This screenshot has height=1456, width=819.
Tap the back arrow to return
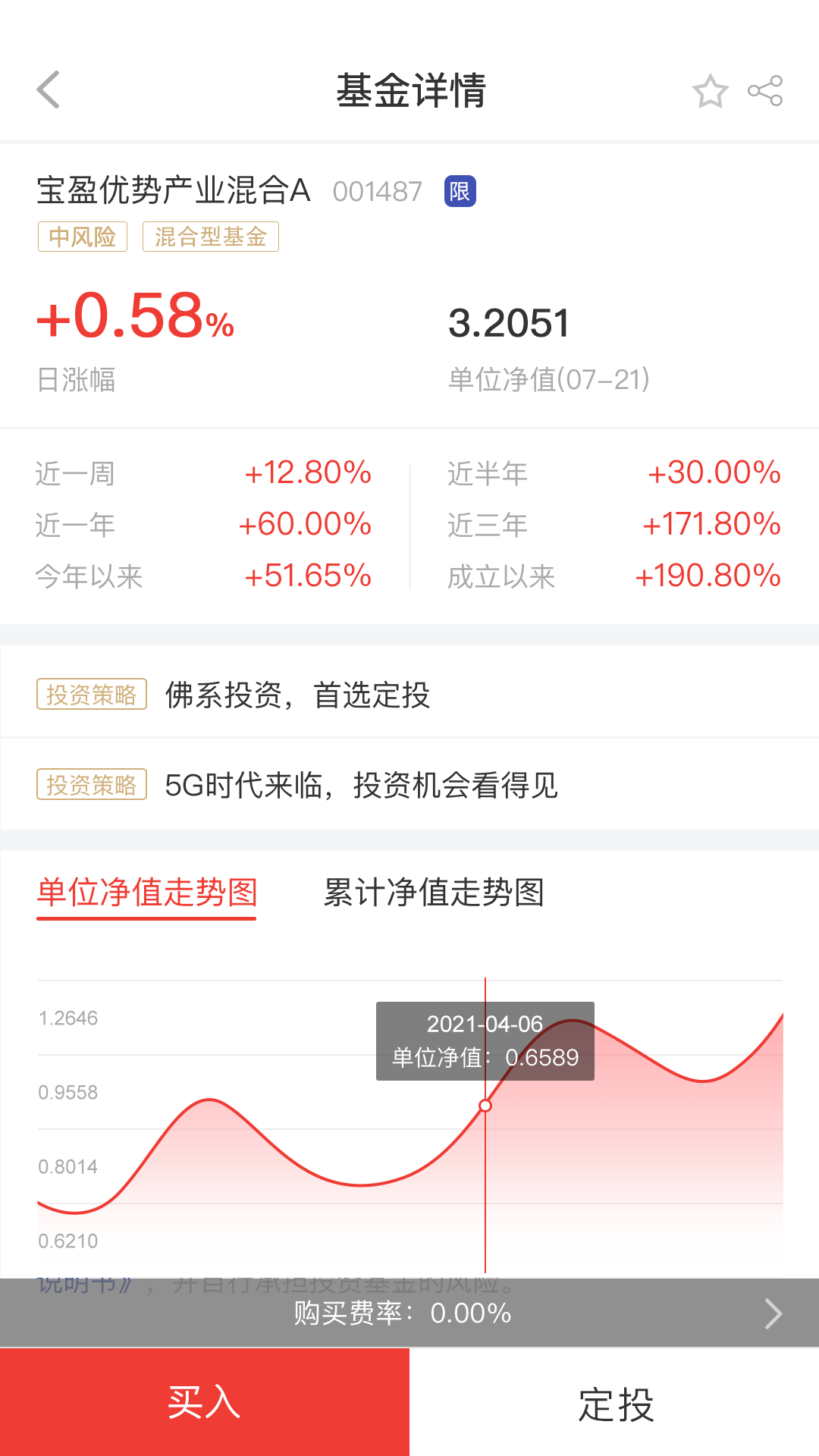click(x=48, y=89)
